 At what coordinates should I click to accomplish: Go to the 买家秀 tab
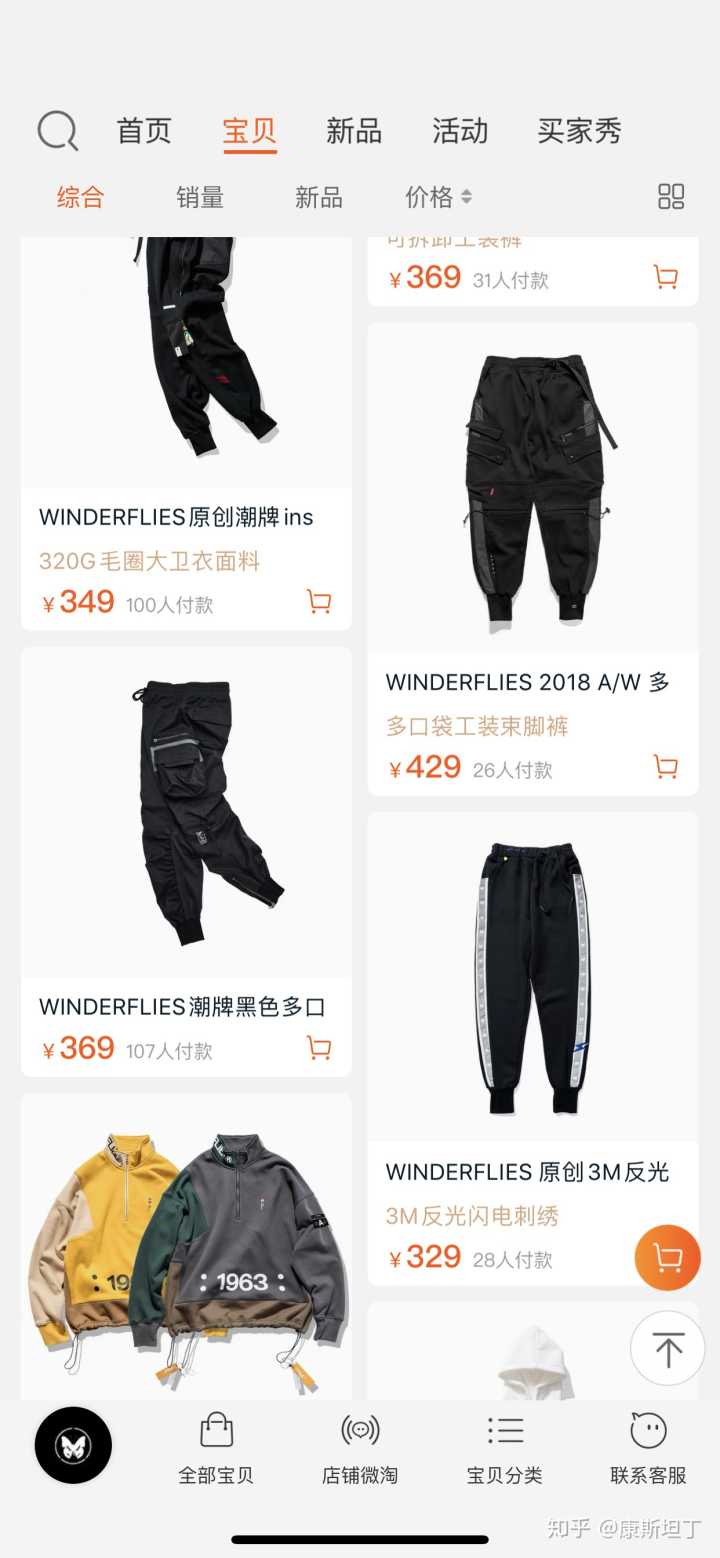(x=580, y=131)
